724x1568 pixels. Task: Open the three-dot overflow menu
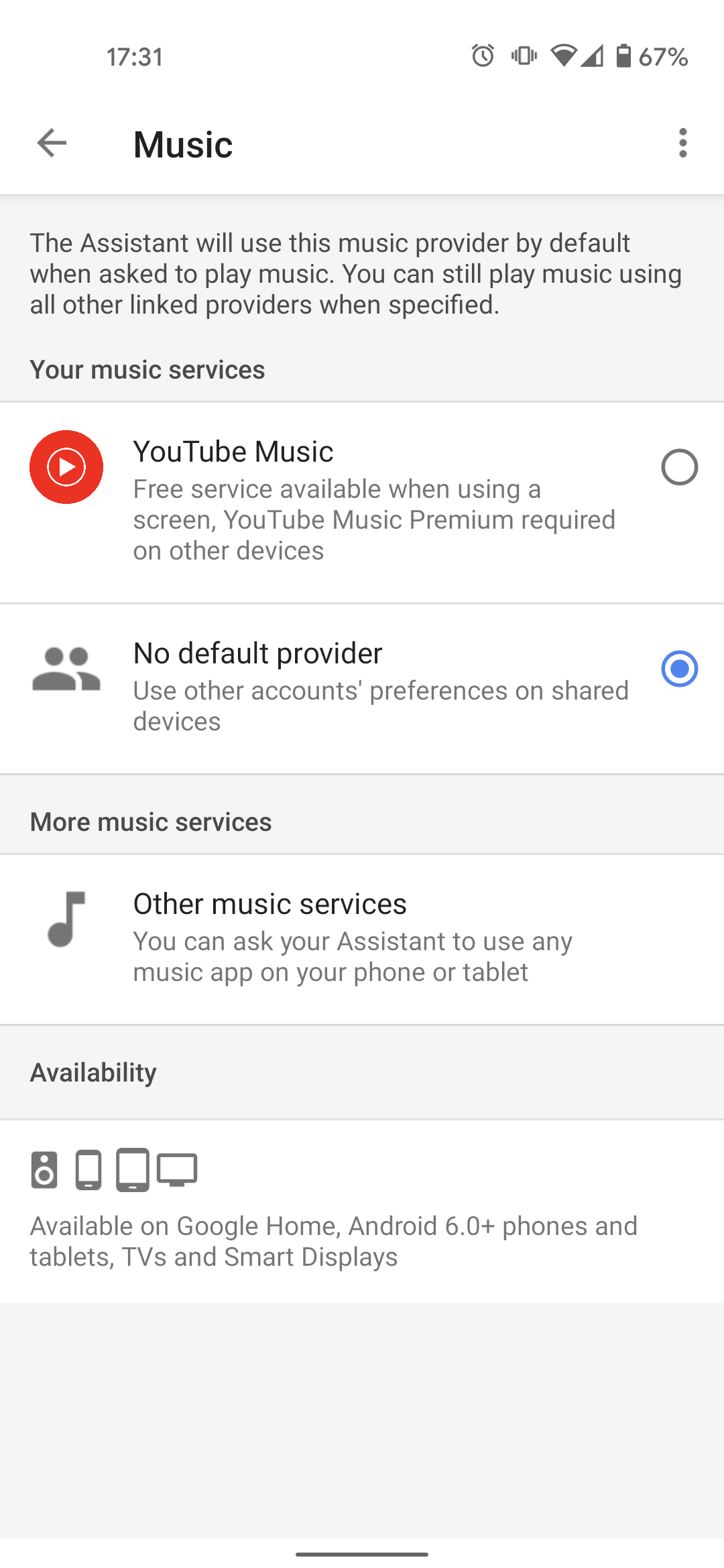(x=682, y=143)
